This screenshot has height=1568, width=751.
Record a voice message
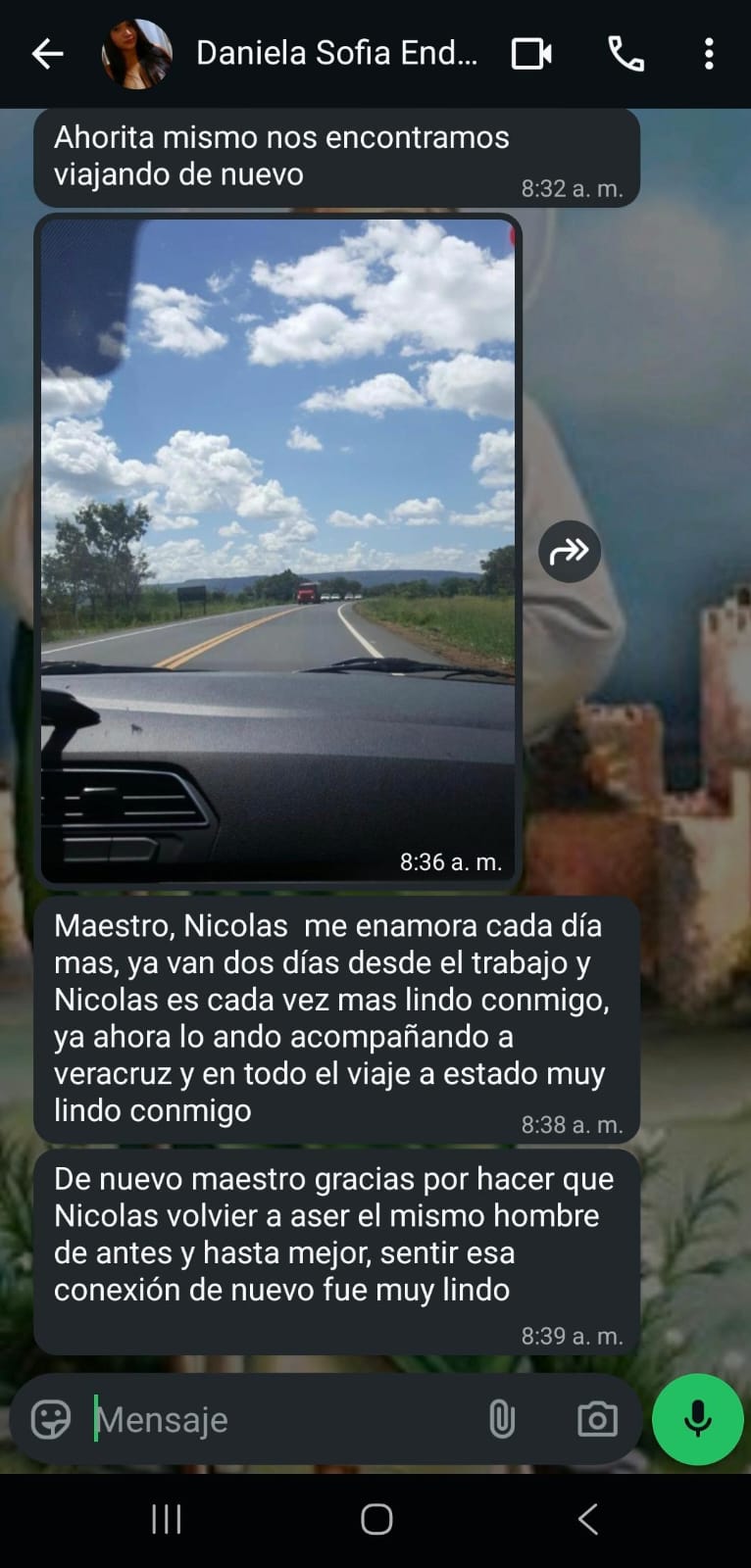[x=698, y=1419]
